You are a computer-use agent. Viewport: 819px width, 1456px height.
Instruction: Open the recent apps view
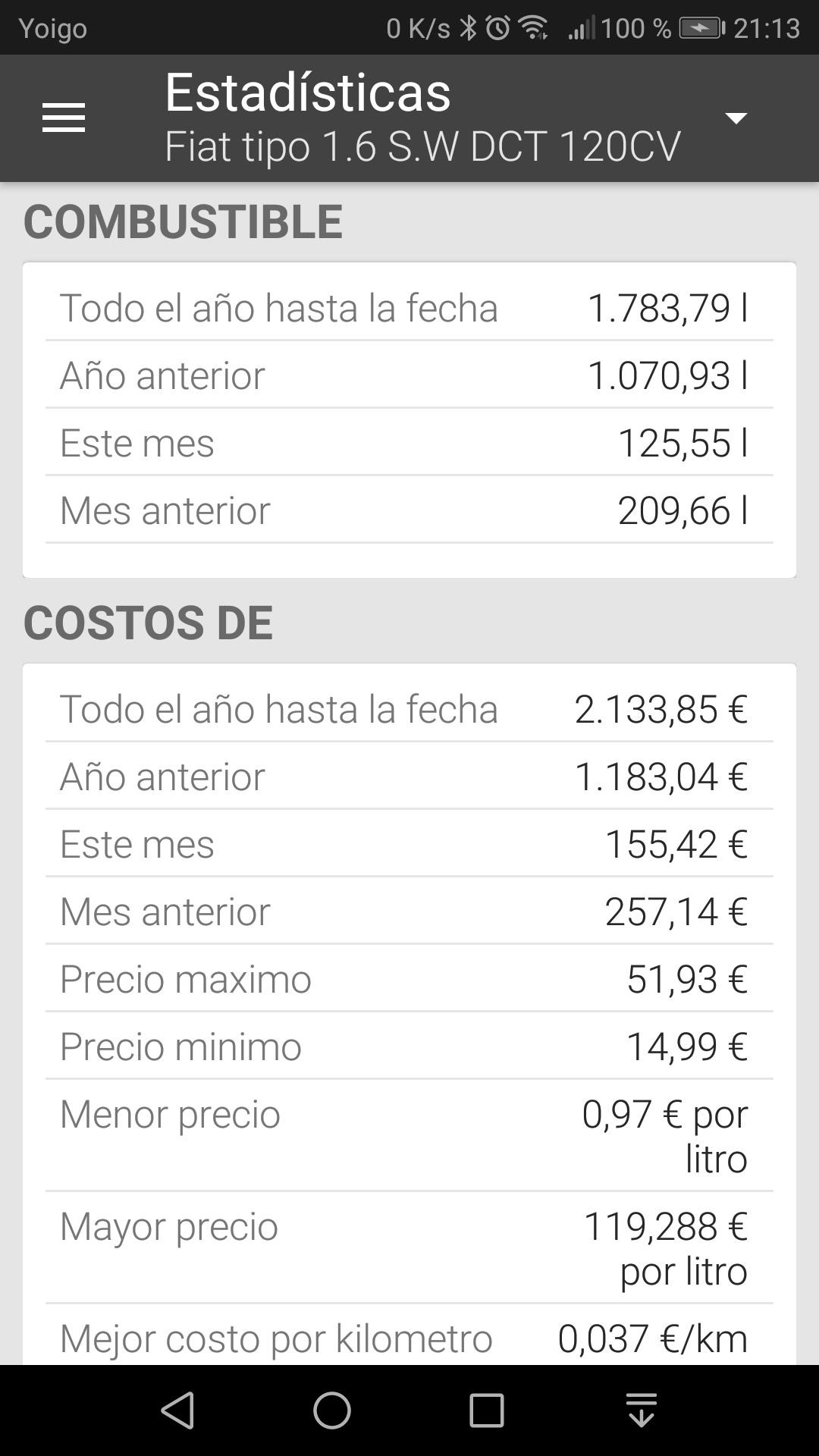(487, 1410)
